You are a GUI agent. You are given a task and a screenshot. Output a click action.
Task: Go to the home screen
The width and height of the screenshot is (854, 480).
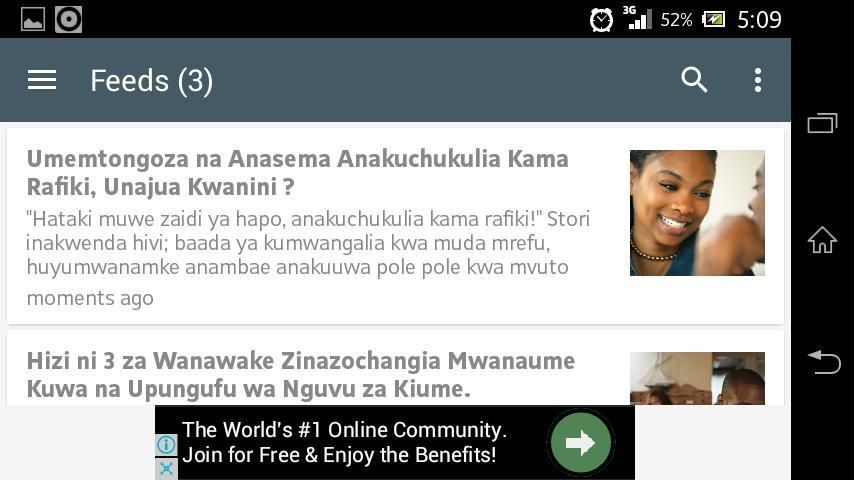tap(822, 240)
